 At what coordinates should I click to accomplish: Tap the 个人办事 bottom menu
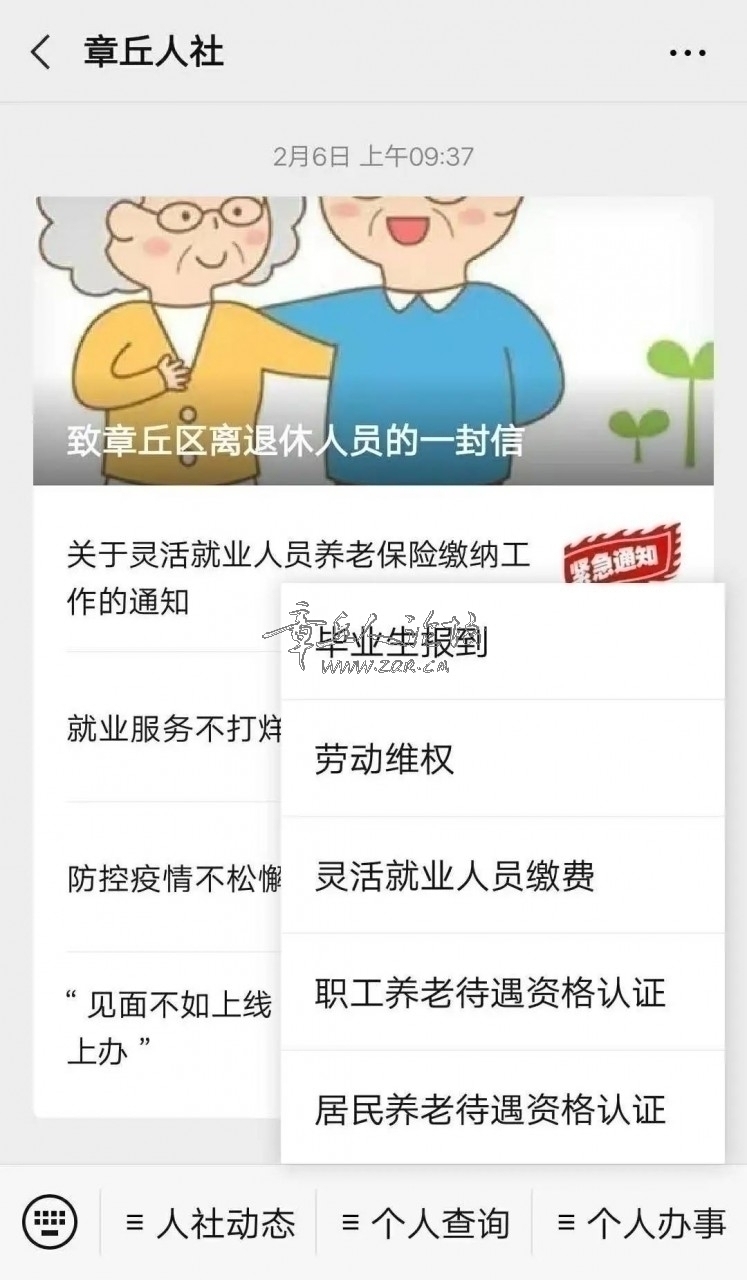641,1223
